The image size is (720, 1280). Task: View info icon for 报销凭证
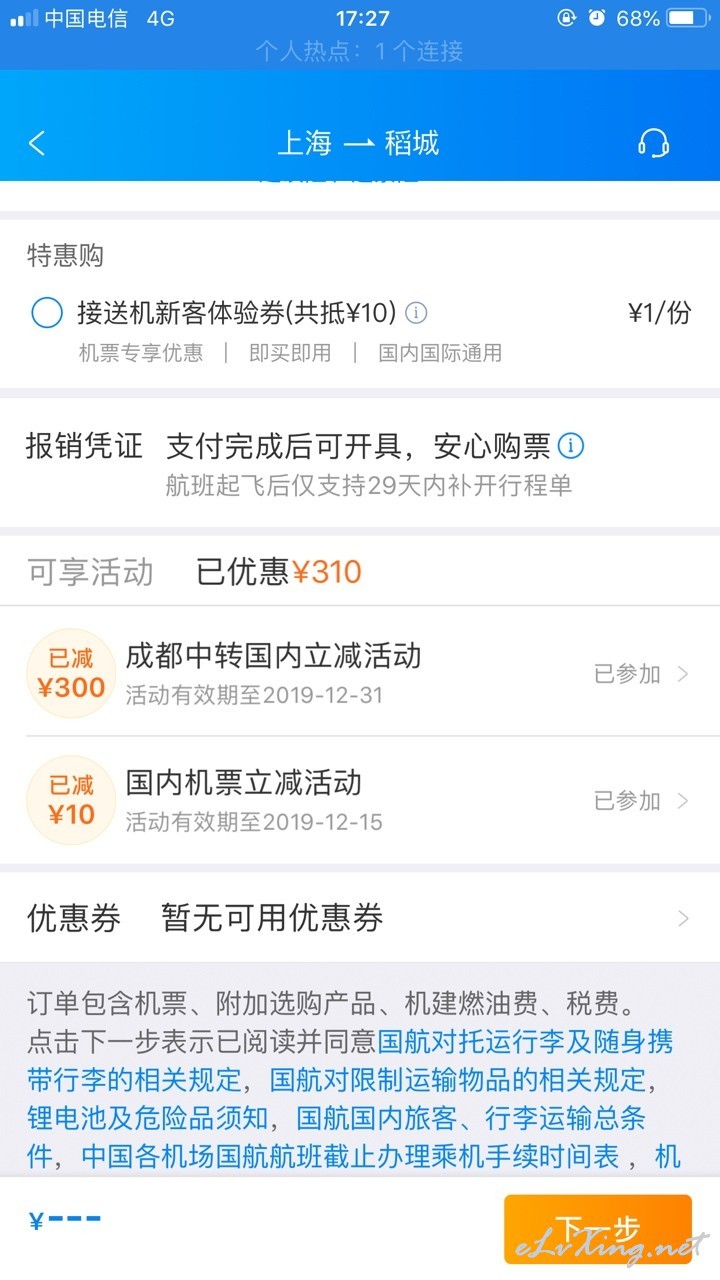[570, 445]
